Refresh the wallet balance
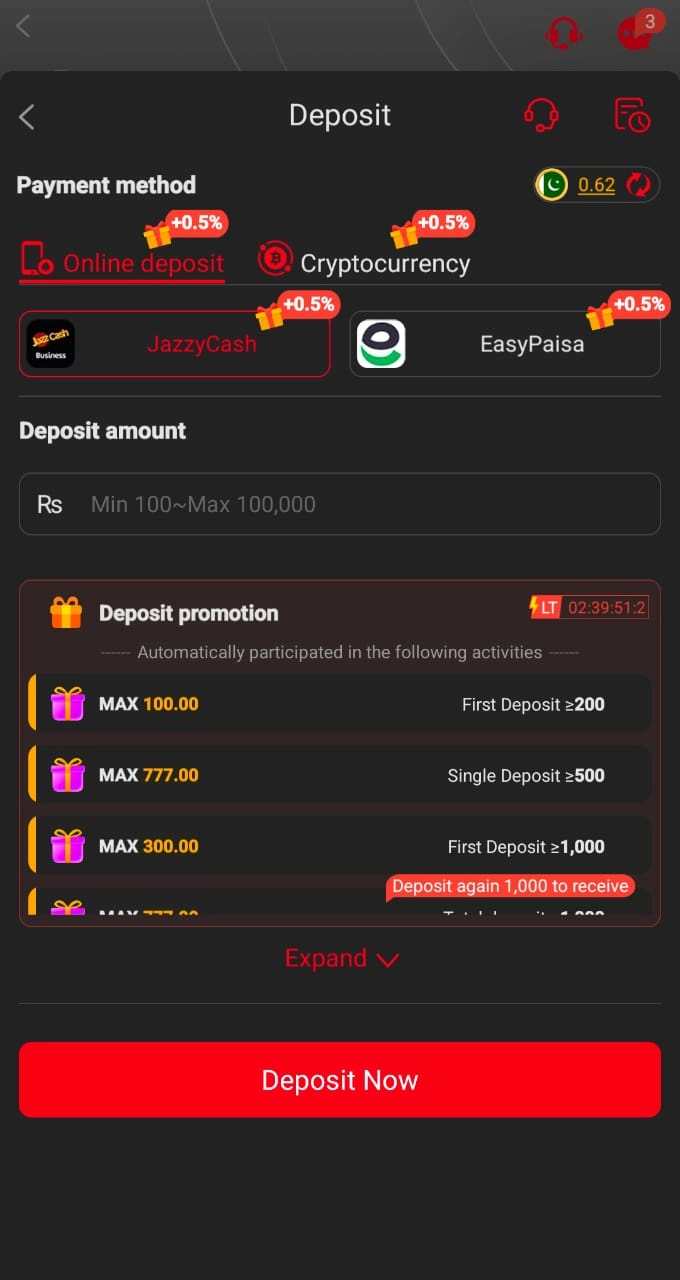The height and width of the screenshot is (1280, 680). coord(638,185)
